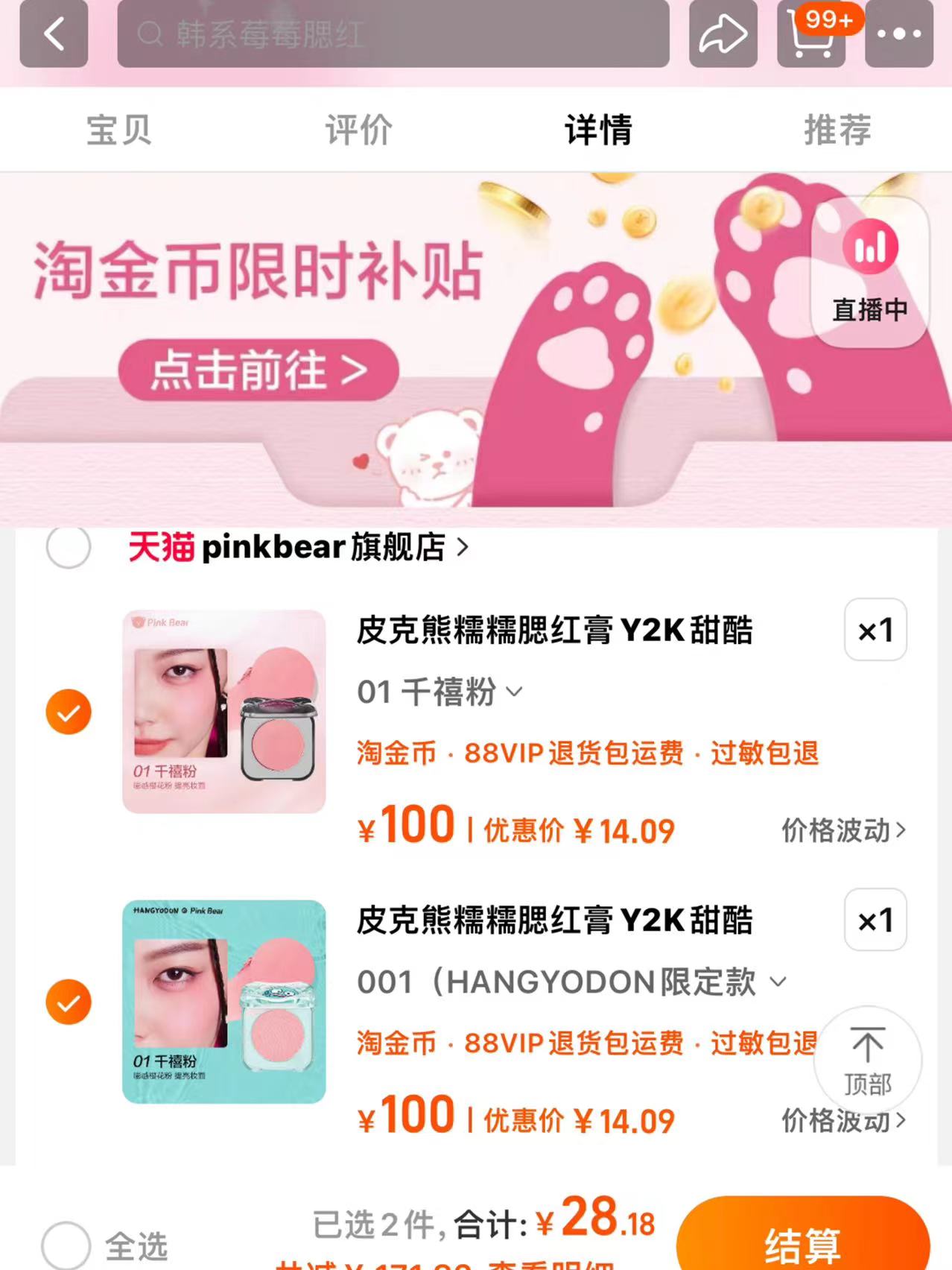Open the 直播中 live stream widget
952x1270 pixels.
[x=869, y=273]
